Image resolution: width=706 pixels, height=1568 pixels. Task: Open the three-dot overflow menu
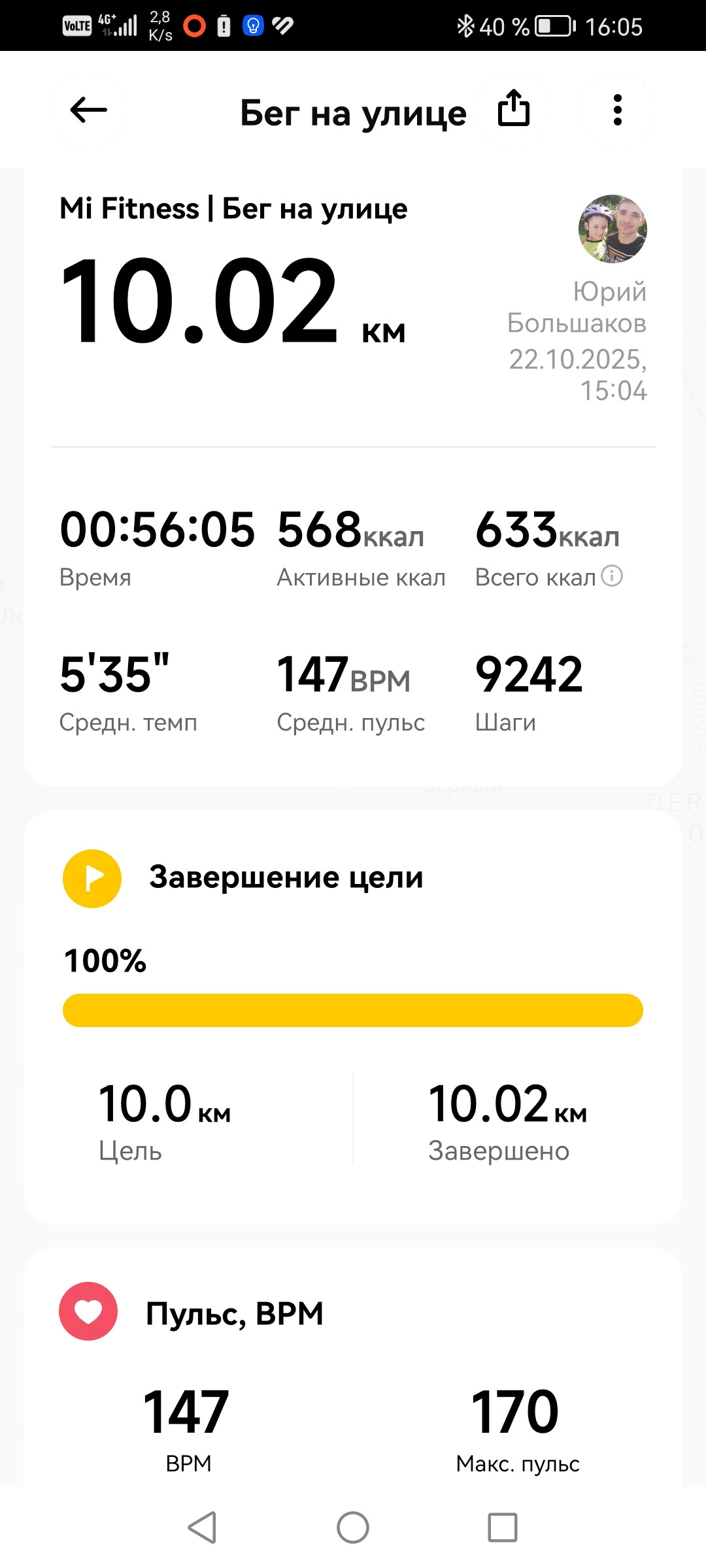[617, 110]
